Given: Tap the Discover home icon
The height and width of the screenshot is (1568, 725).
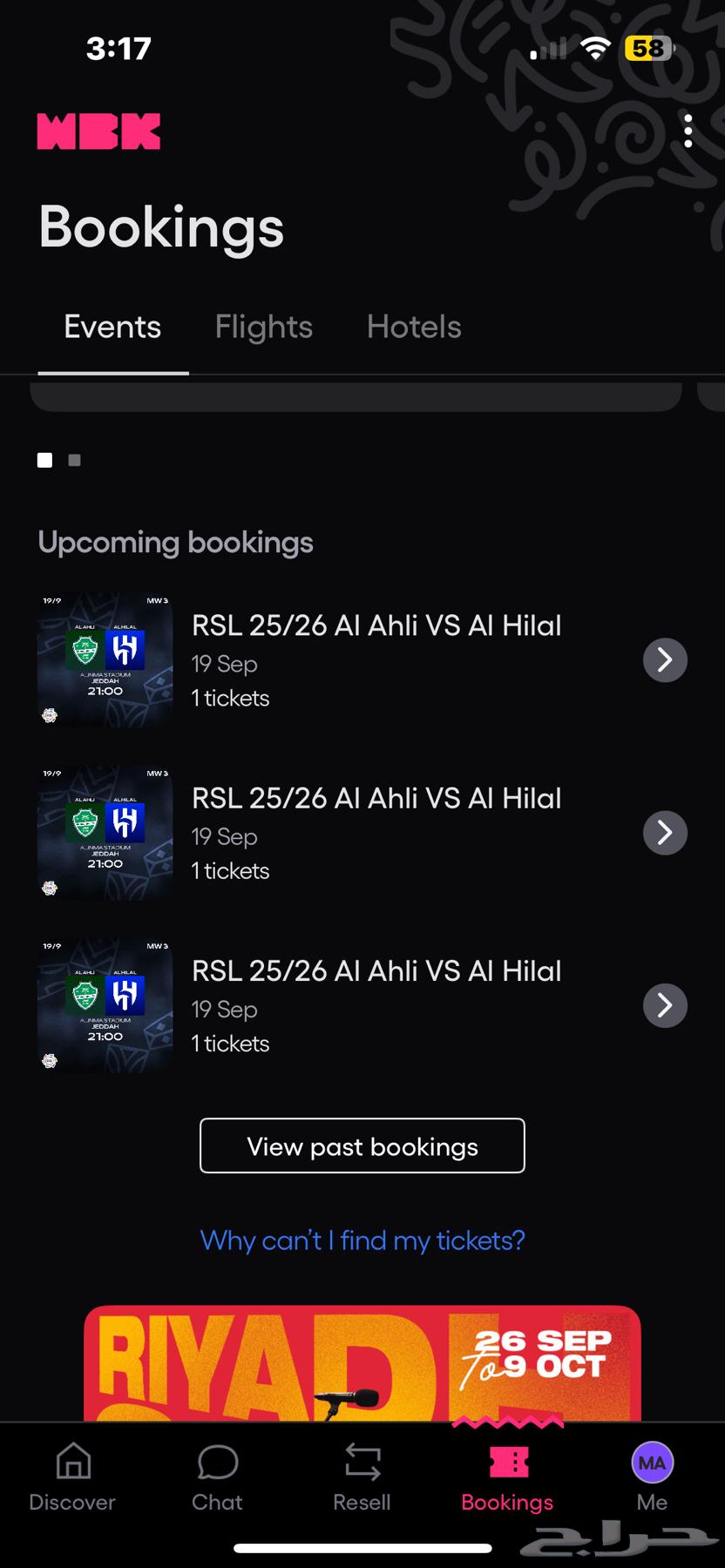Looking at the screenshot, I should coord(71,1475).
